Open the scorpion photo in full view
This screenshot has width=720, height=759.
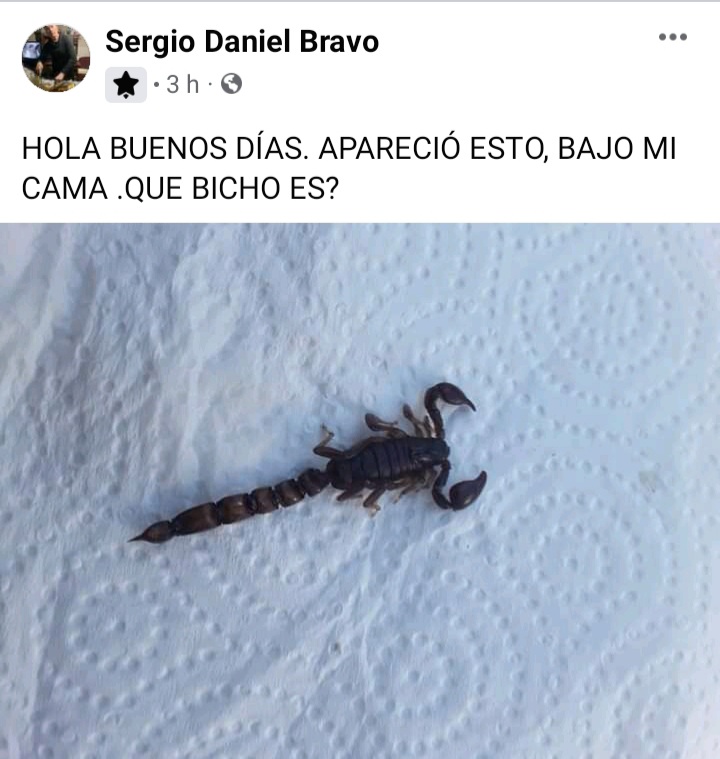click(360, 490)
